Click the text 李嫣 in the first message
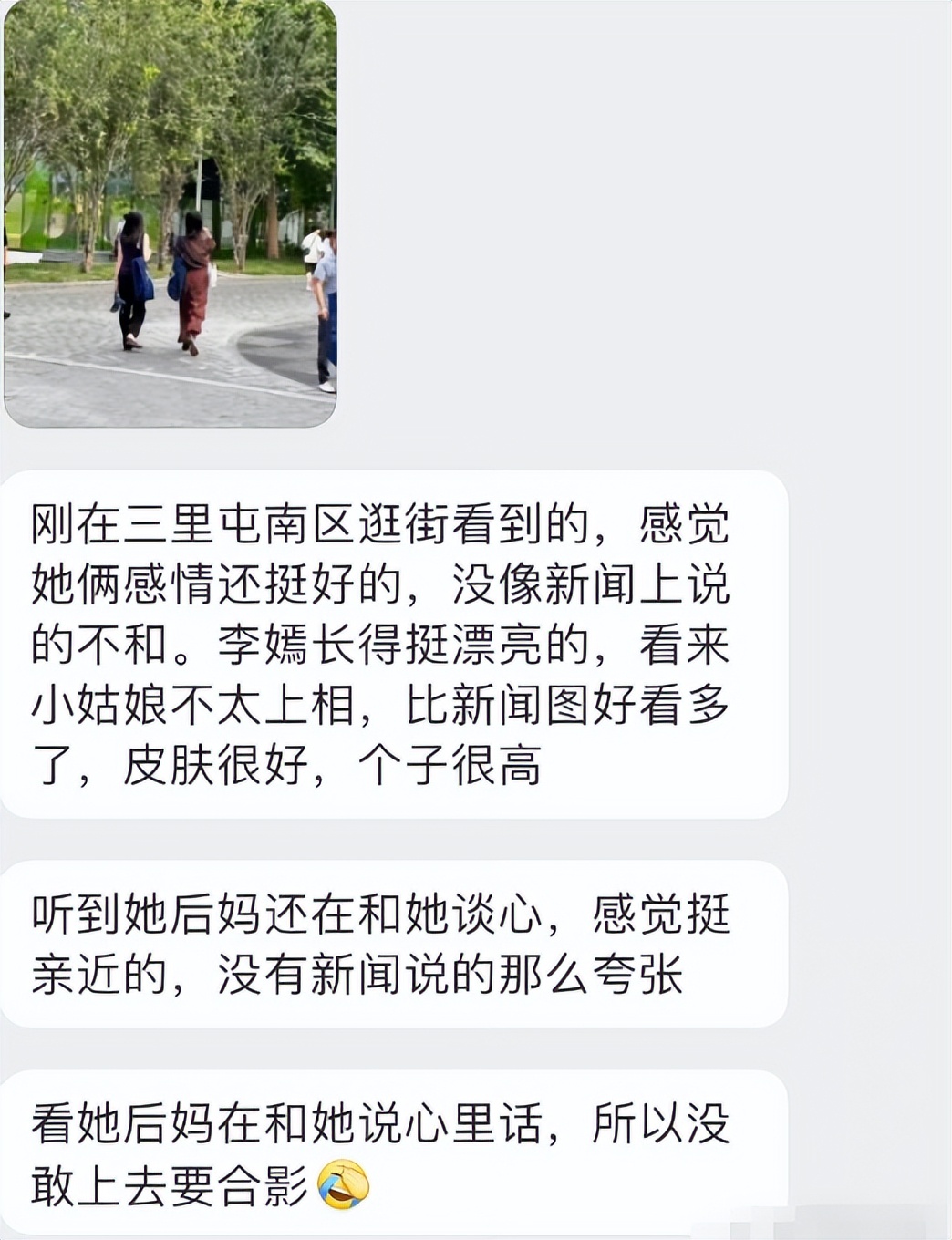952x1240 pixels. click(x=255, y=643)
